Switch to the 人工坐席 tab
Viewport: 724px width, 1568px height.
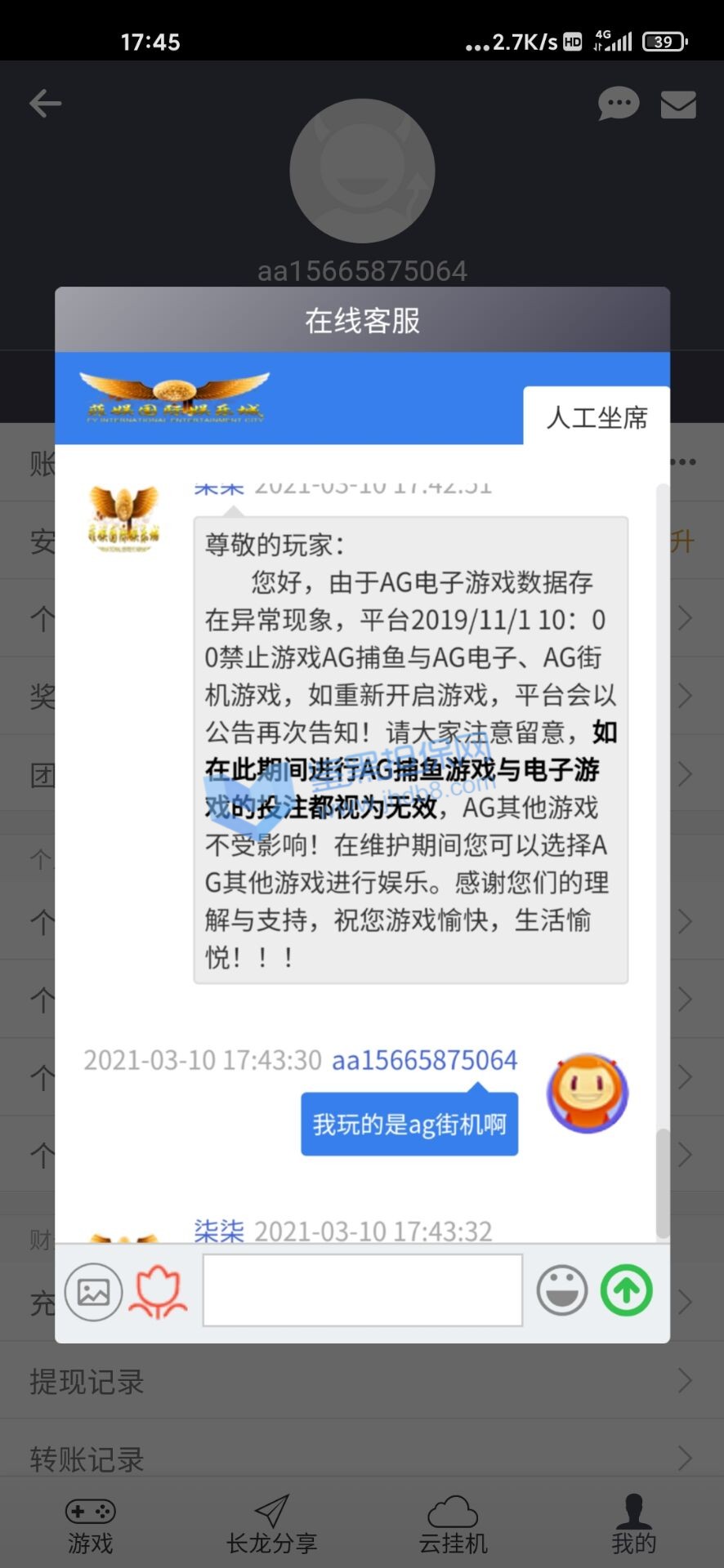[597, 417]
